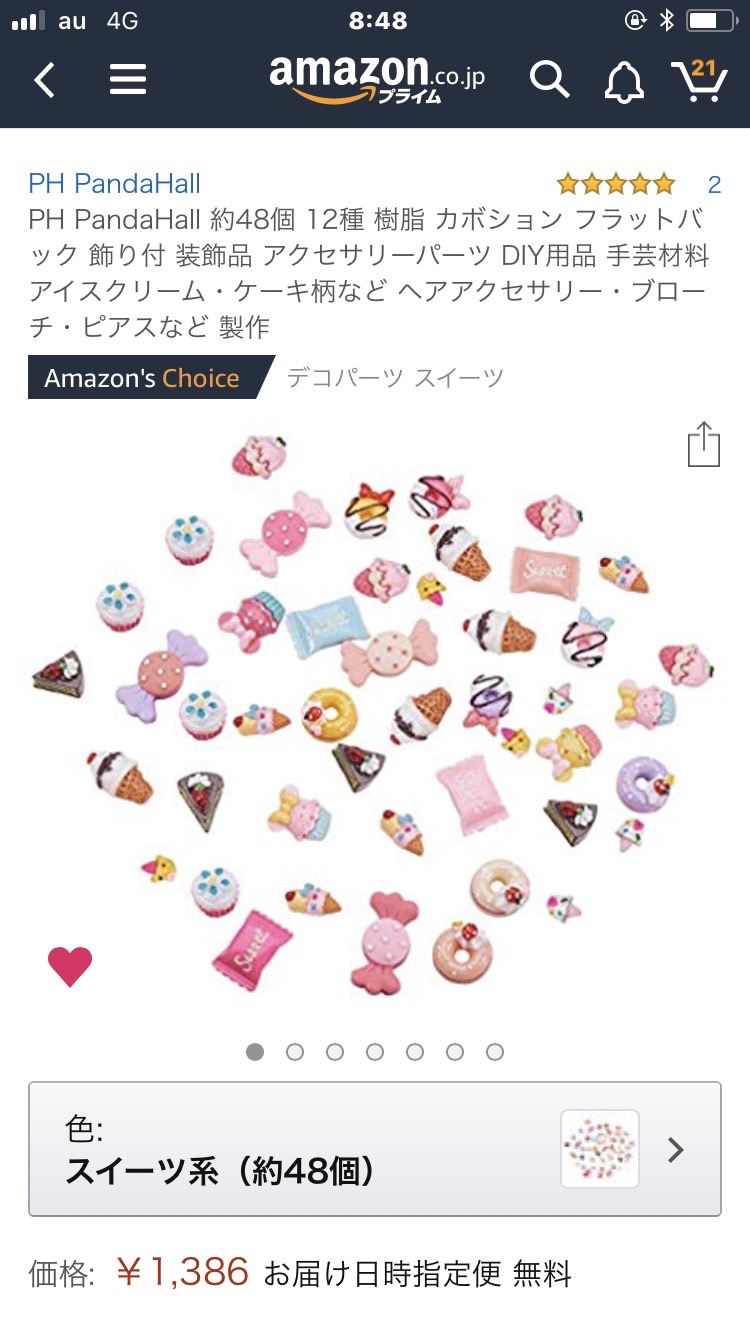Go back to the previous page
Viewport: 750px width, 1334px height.
tap(45, 80)
